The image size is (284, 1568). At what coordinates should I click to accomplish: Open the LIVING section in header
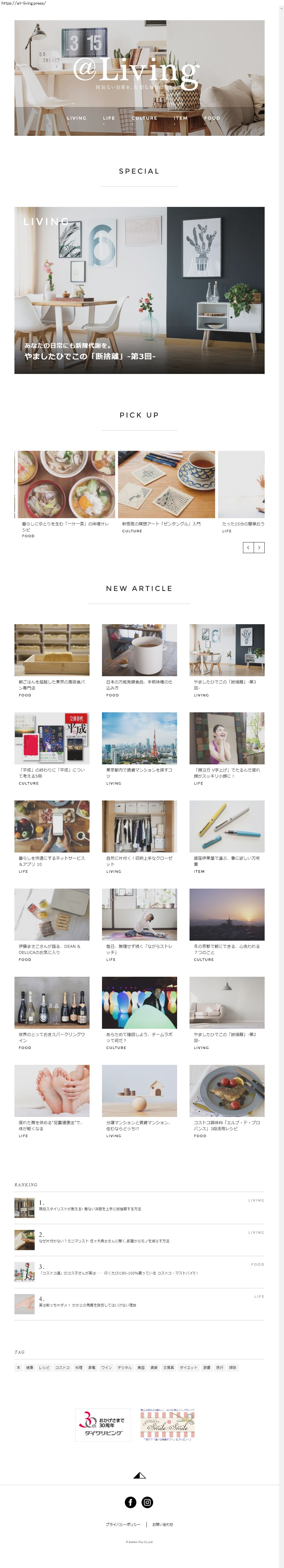coord(77,118)
